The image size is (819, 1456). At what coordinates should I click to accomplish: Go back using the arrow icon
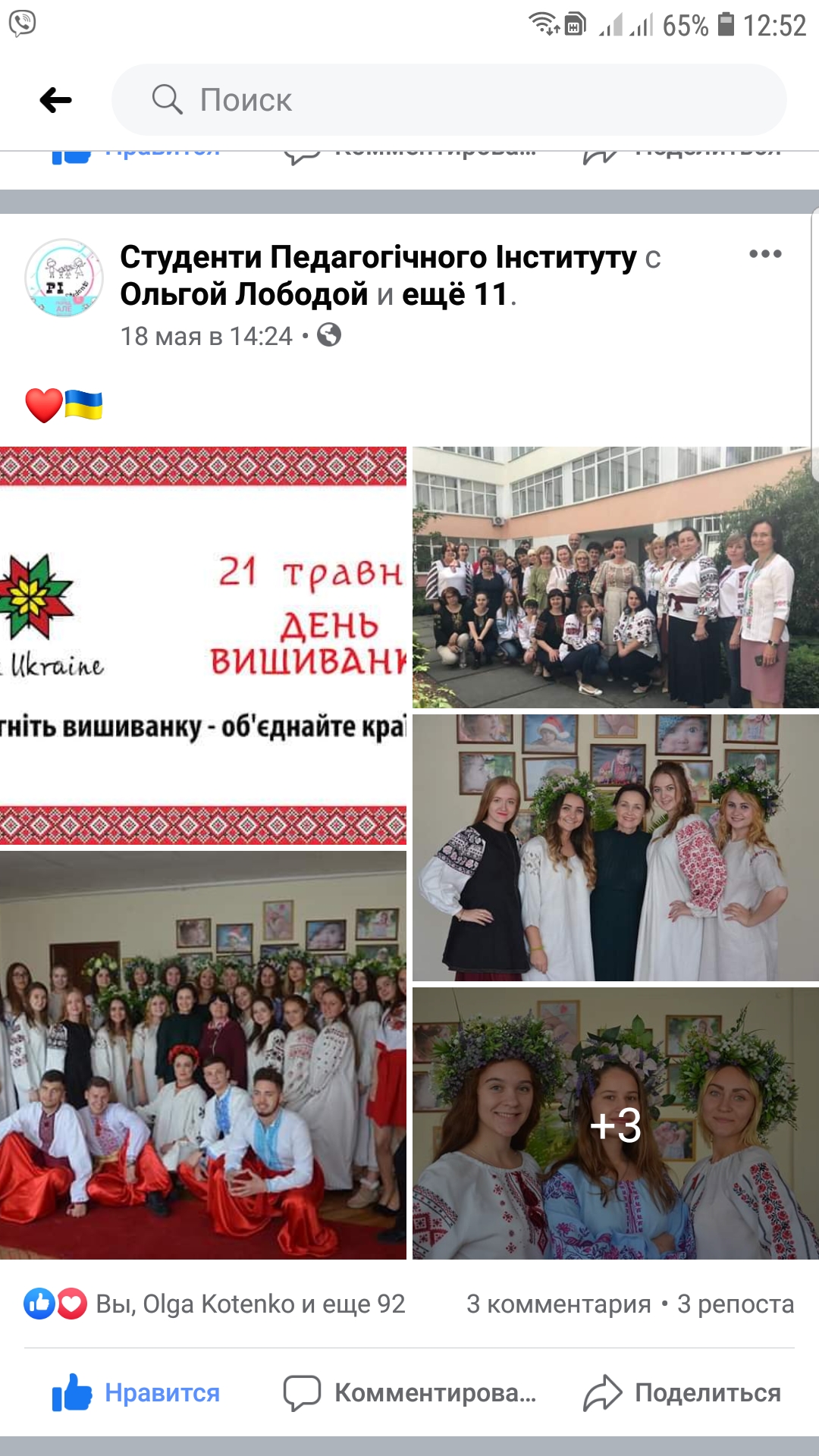pyautogui.click(x=55, y=100)
